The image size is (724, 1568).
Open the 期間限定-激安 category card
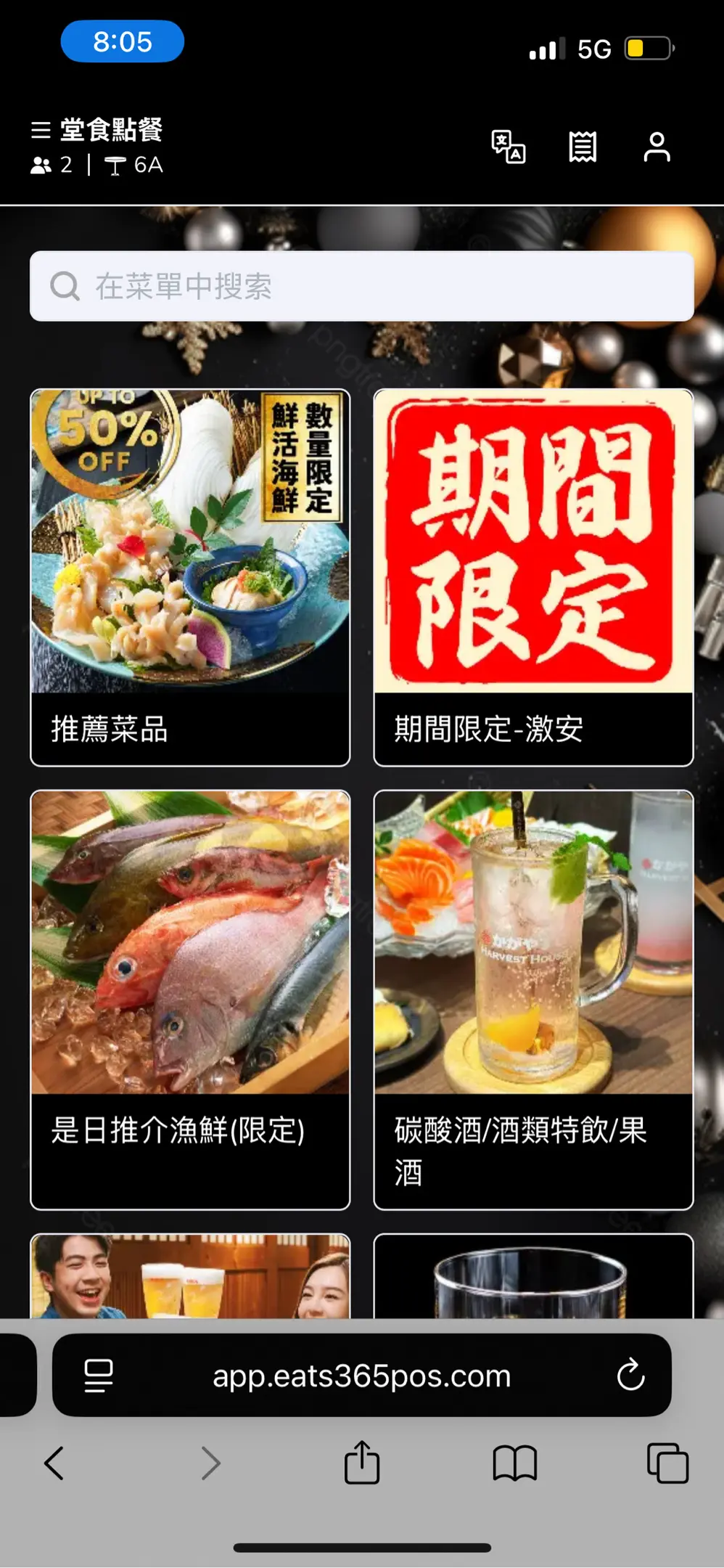click(533, 577)
